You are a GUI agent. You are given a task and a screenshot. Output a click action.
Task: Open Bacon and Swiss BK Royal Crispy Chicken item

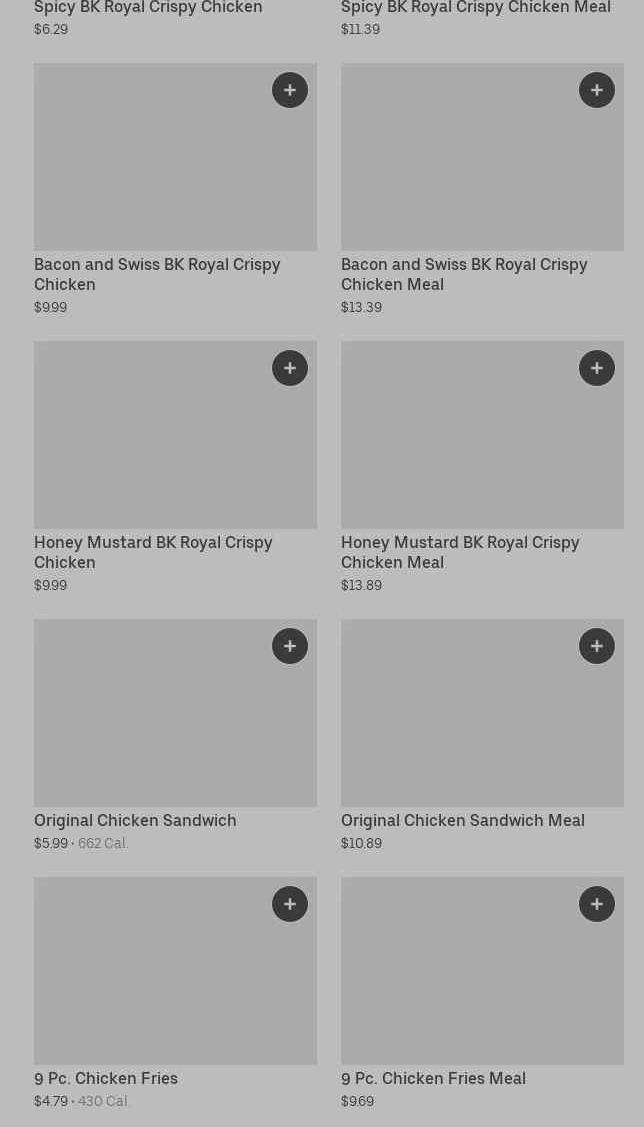[x=157, y=274]
